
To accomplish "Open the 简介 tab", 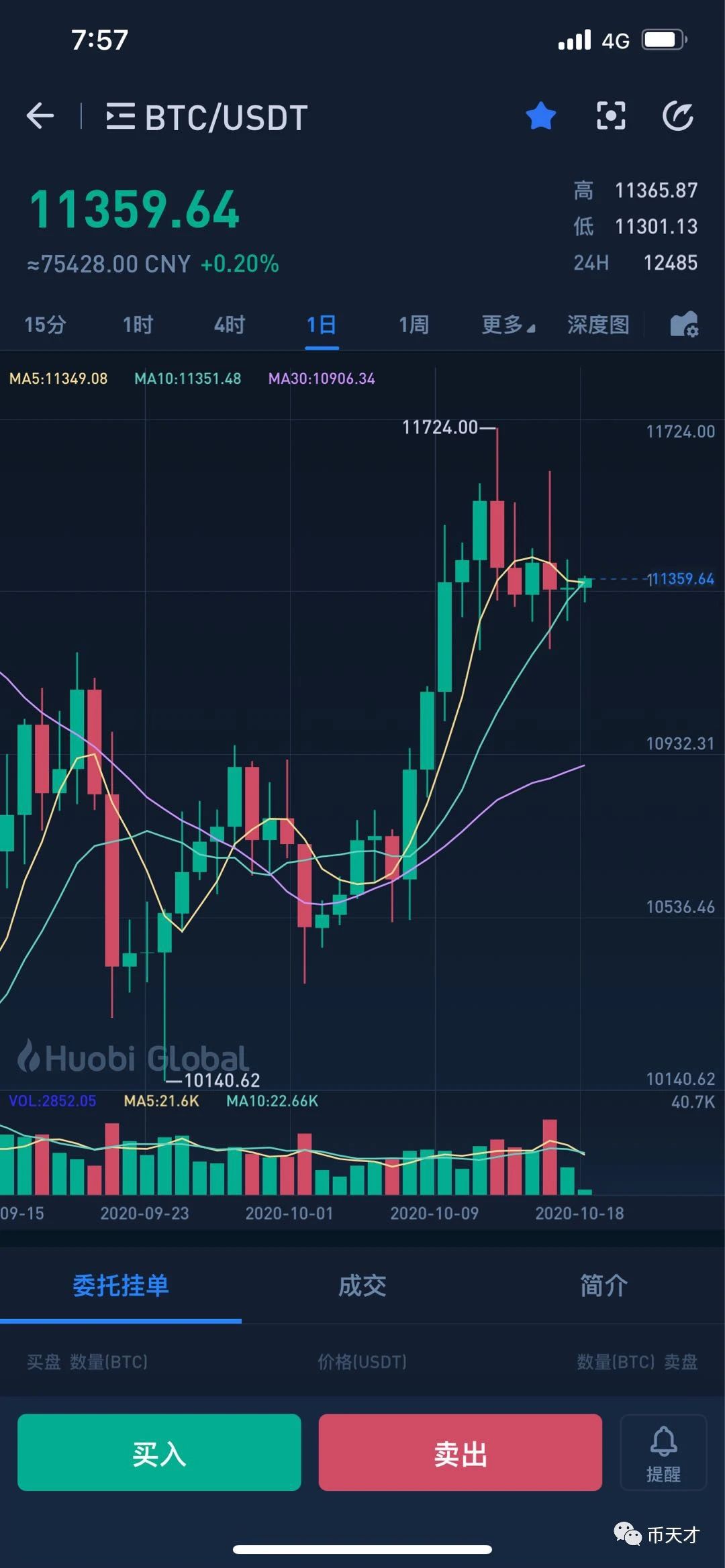I will 604,1286.
